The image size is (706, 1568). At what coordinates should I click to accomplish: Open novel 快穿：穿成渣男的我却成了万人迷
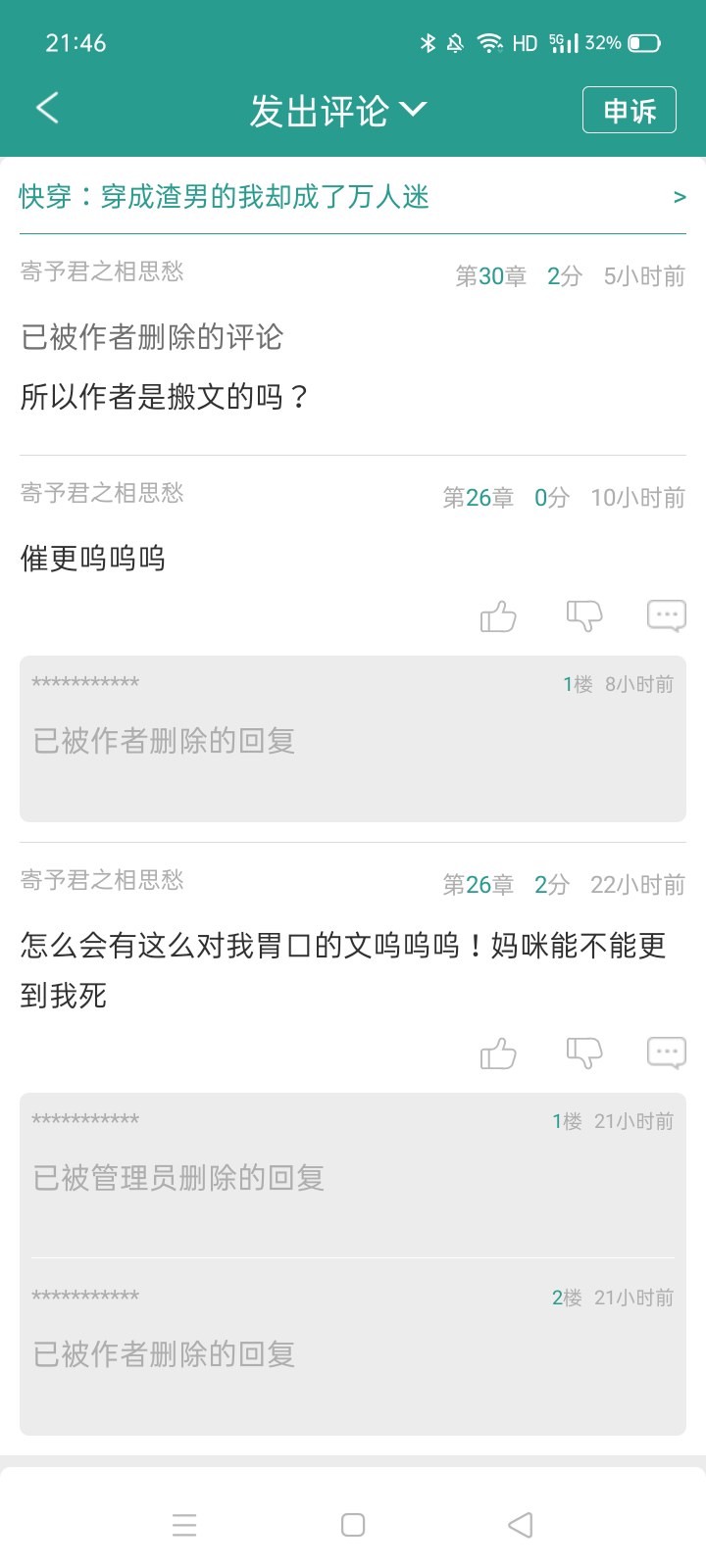point(352,197)
